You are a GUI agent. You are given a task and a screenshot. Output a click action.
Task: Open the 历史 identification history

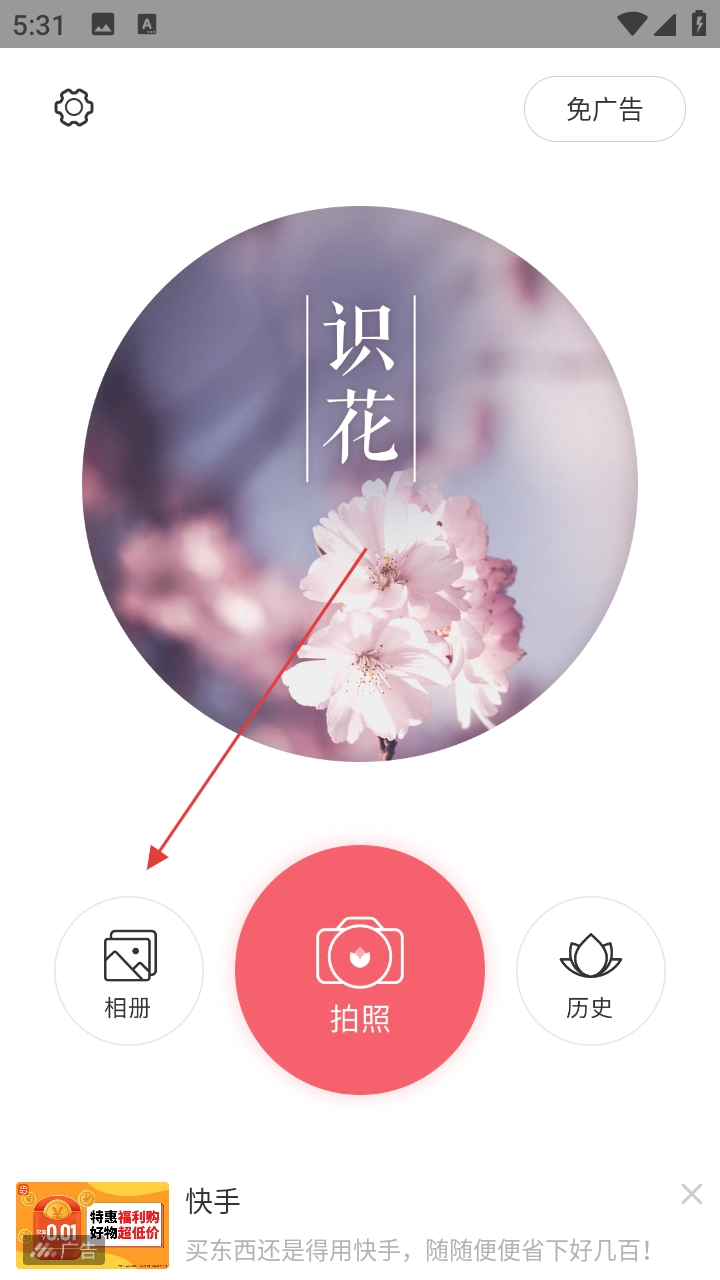[x=590, y=970]
